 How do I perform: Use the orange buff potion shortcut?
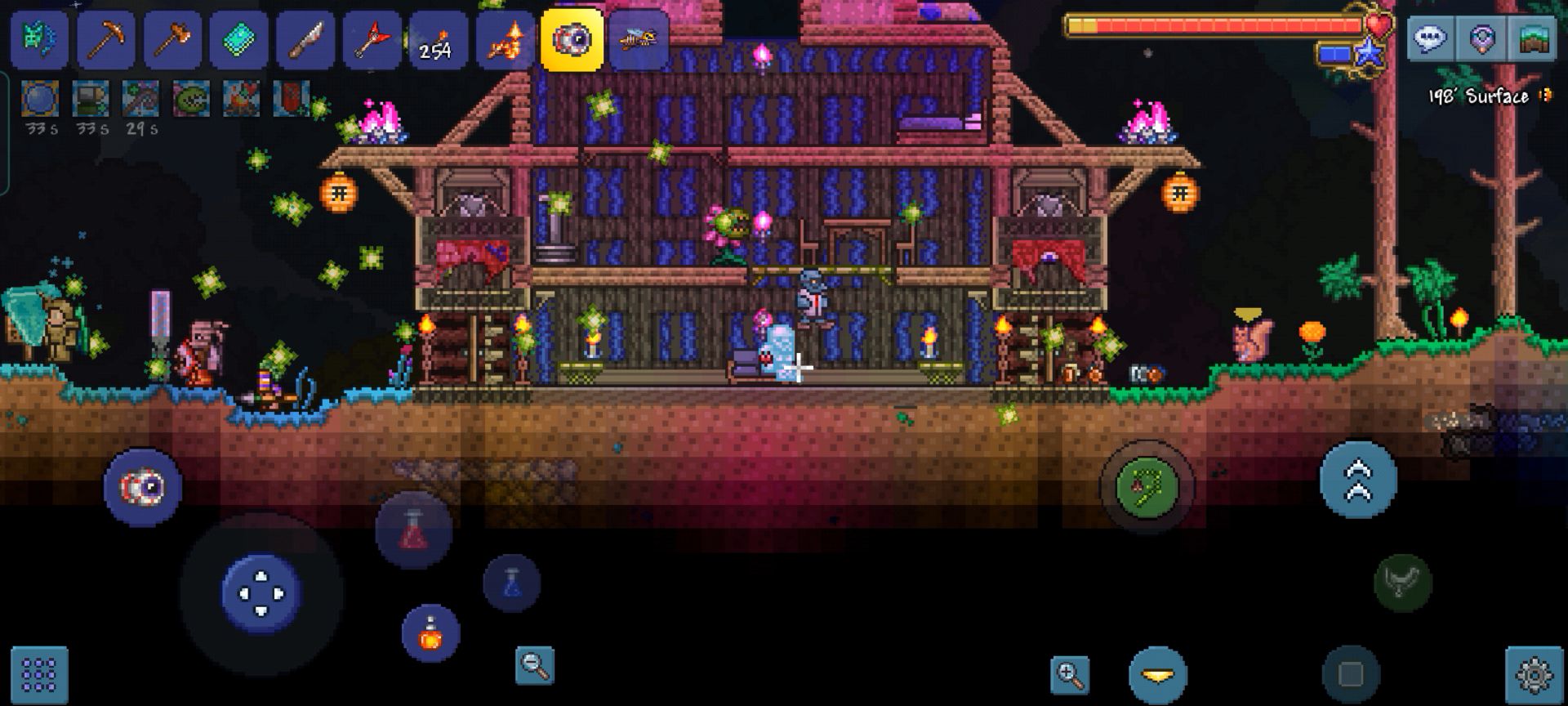(x=430, y=633)
